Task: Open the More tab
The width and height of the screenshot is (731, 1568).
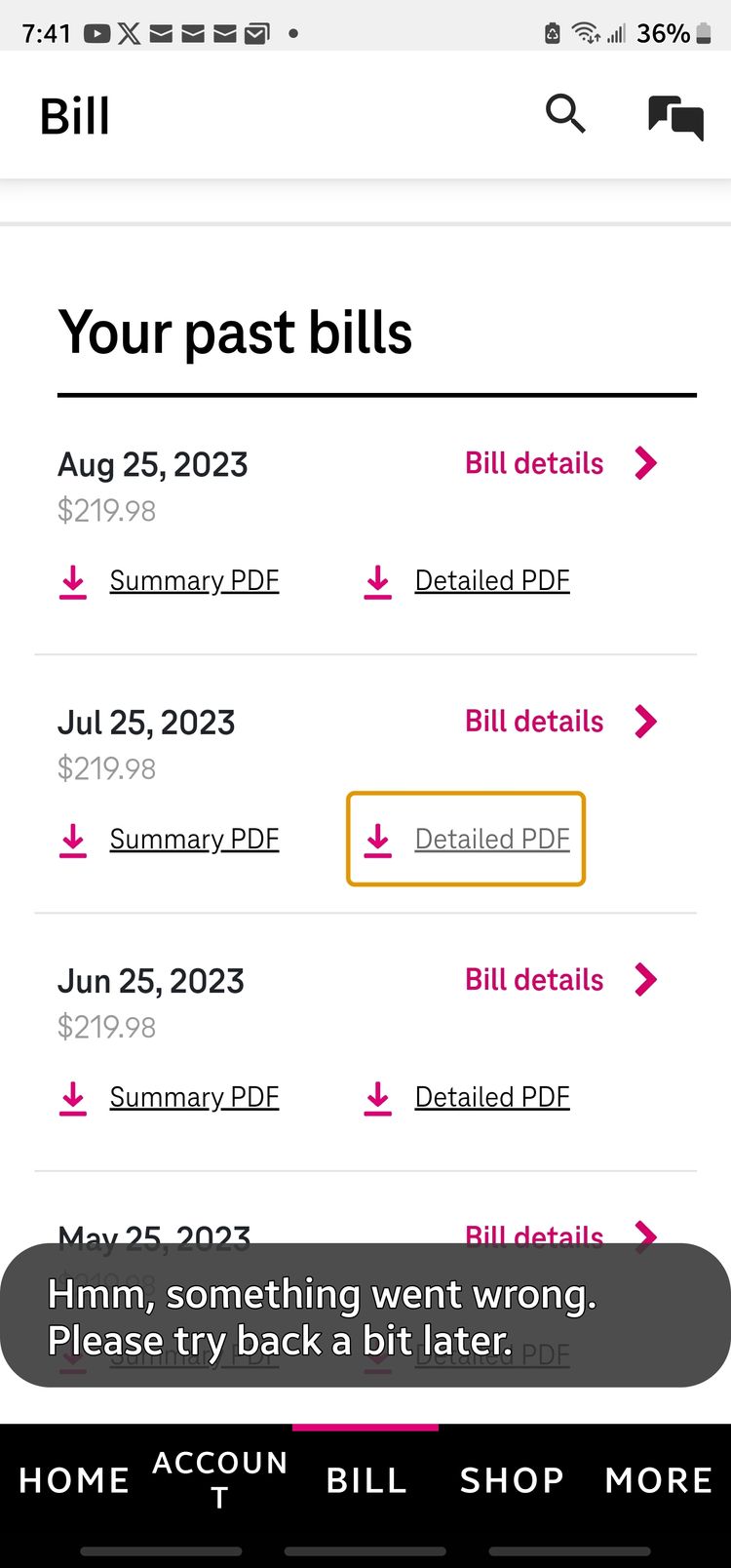Action: click(x=659, y=1480)
